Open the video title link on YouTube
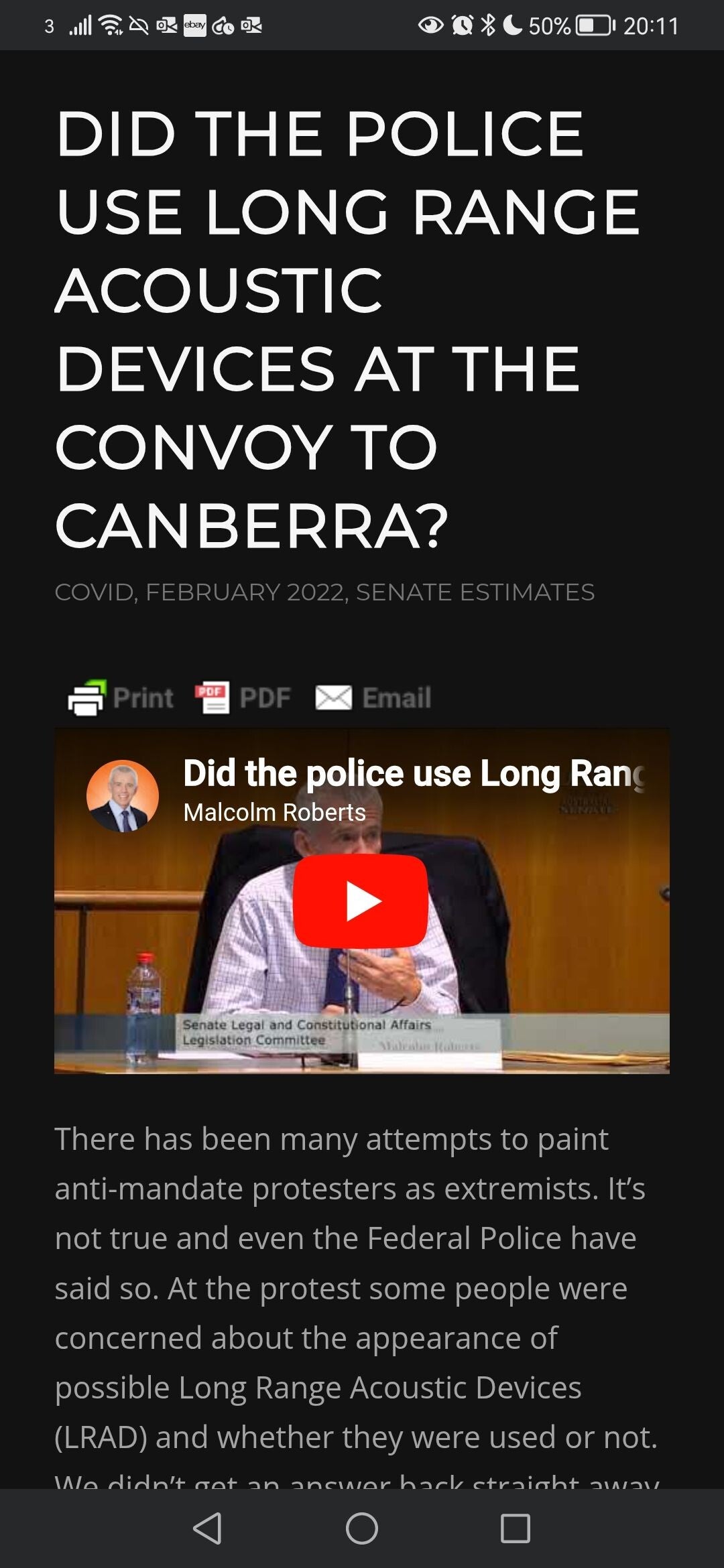The width and height of the screenshot is (724, 1568). (x=412, y=773)
